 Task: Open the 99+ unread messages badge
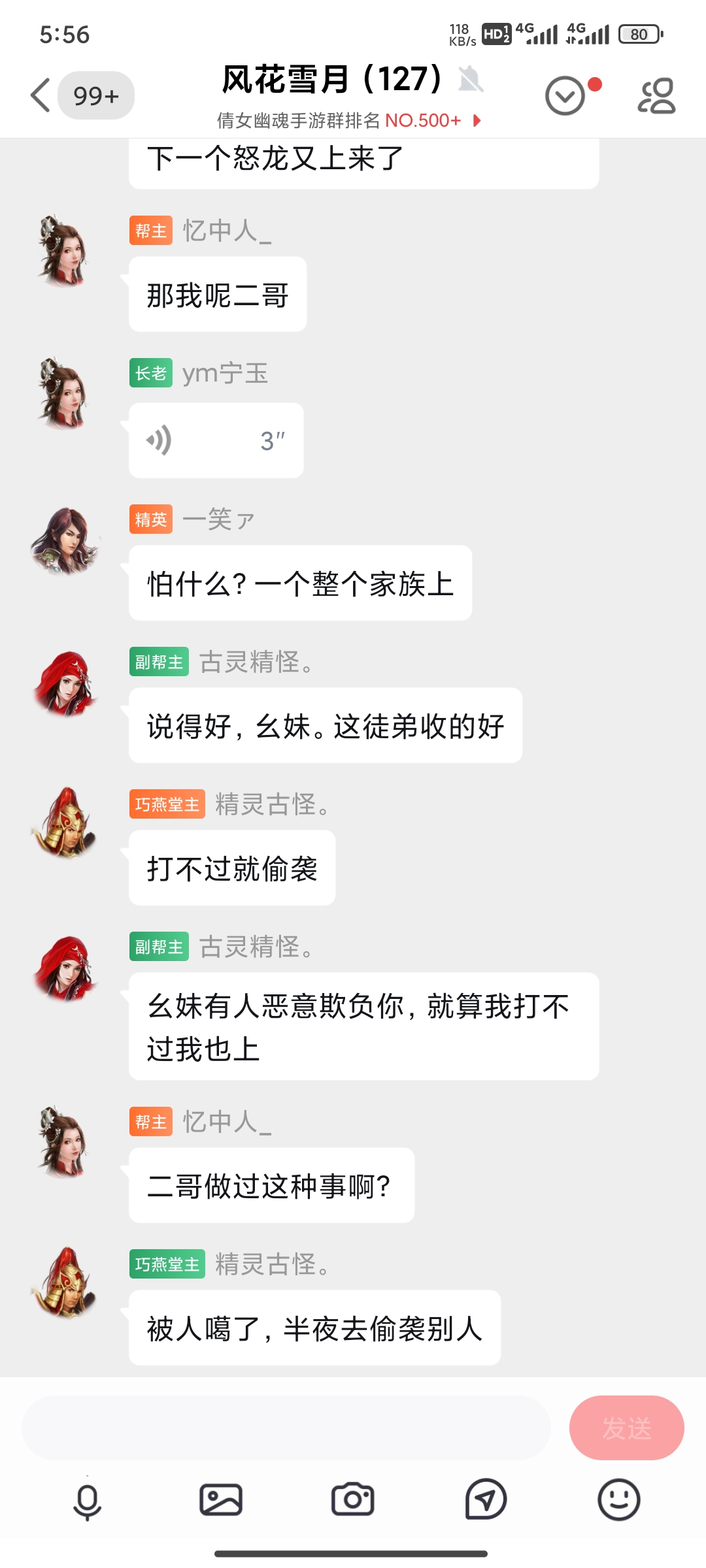[x=96, y=96]
